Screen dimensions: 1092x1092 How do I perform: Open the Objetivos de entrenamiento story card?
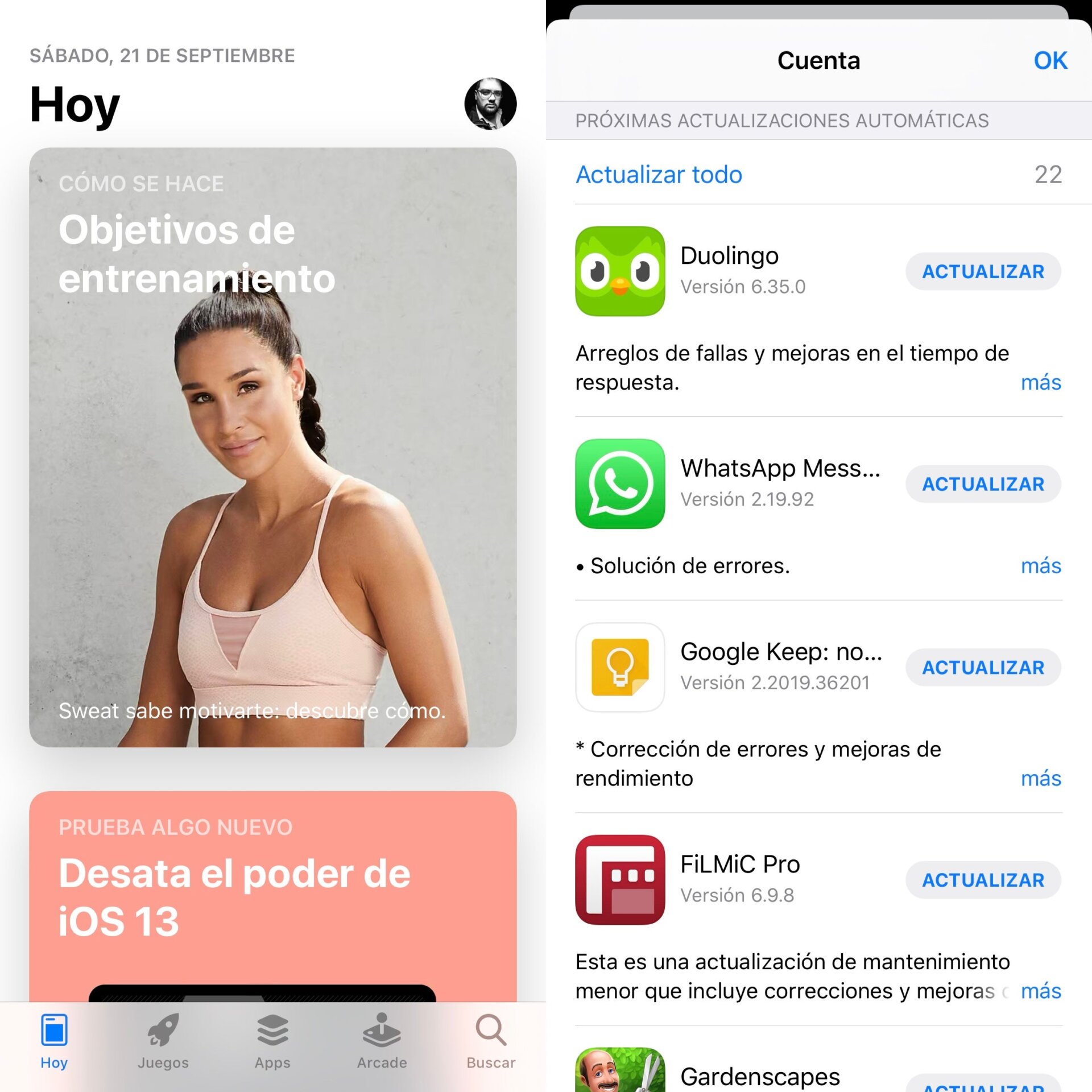(273, 447)
